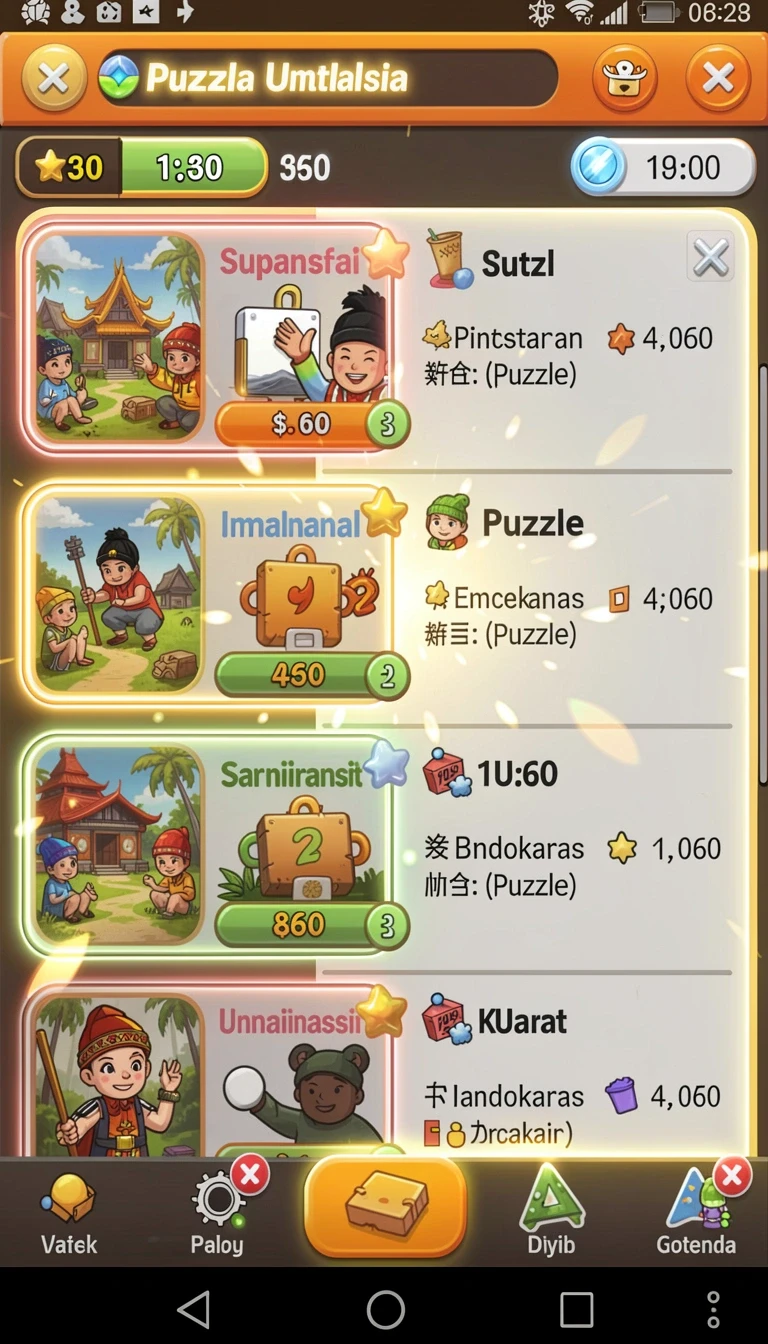The height and width of the screenshot is (1344, 768).
Task: Tap the orange X button at top right
Action: tap(718, 78)
